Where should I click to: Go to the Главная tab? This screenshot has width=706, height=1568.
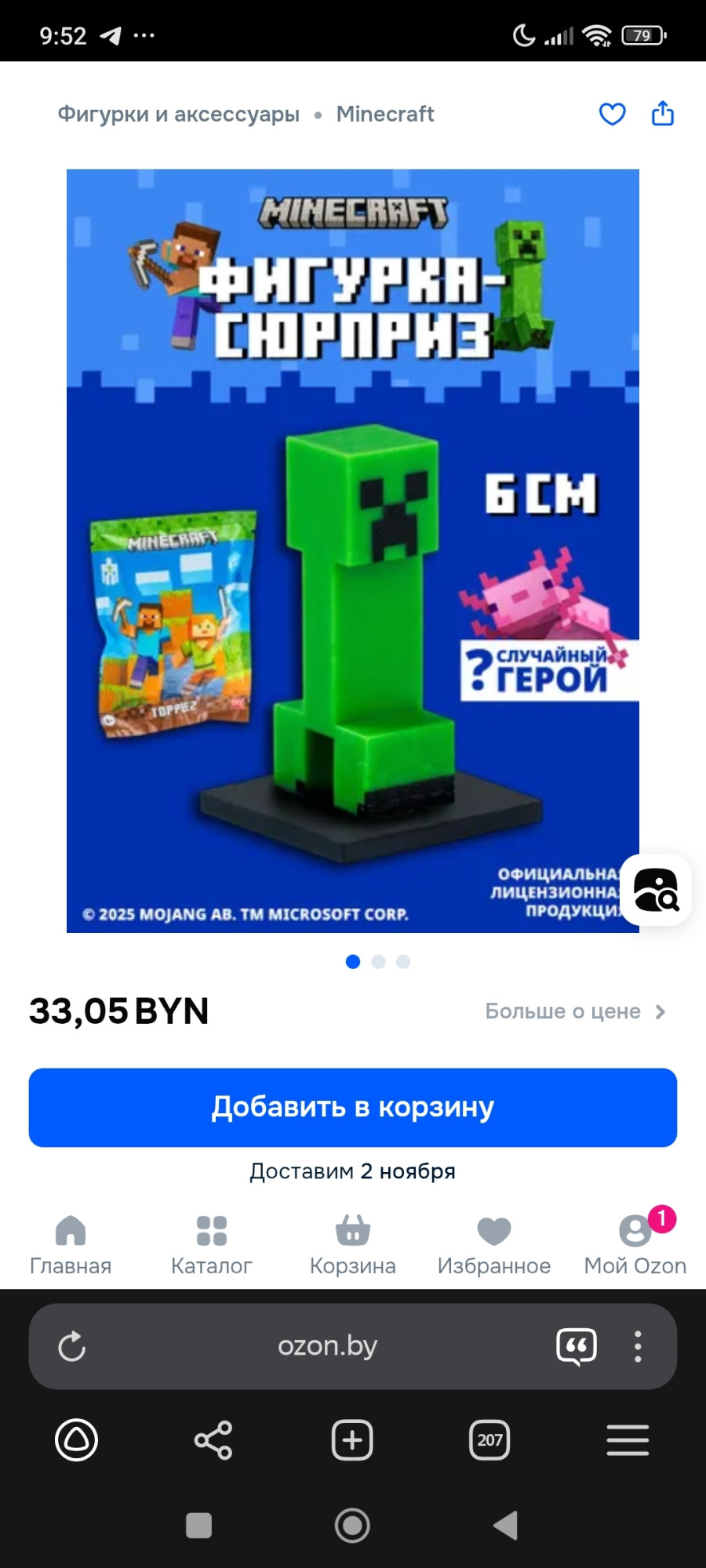coord(71,1244)
